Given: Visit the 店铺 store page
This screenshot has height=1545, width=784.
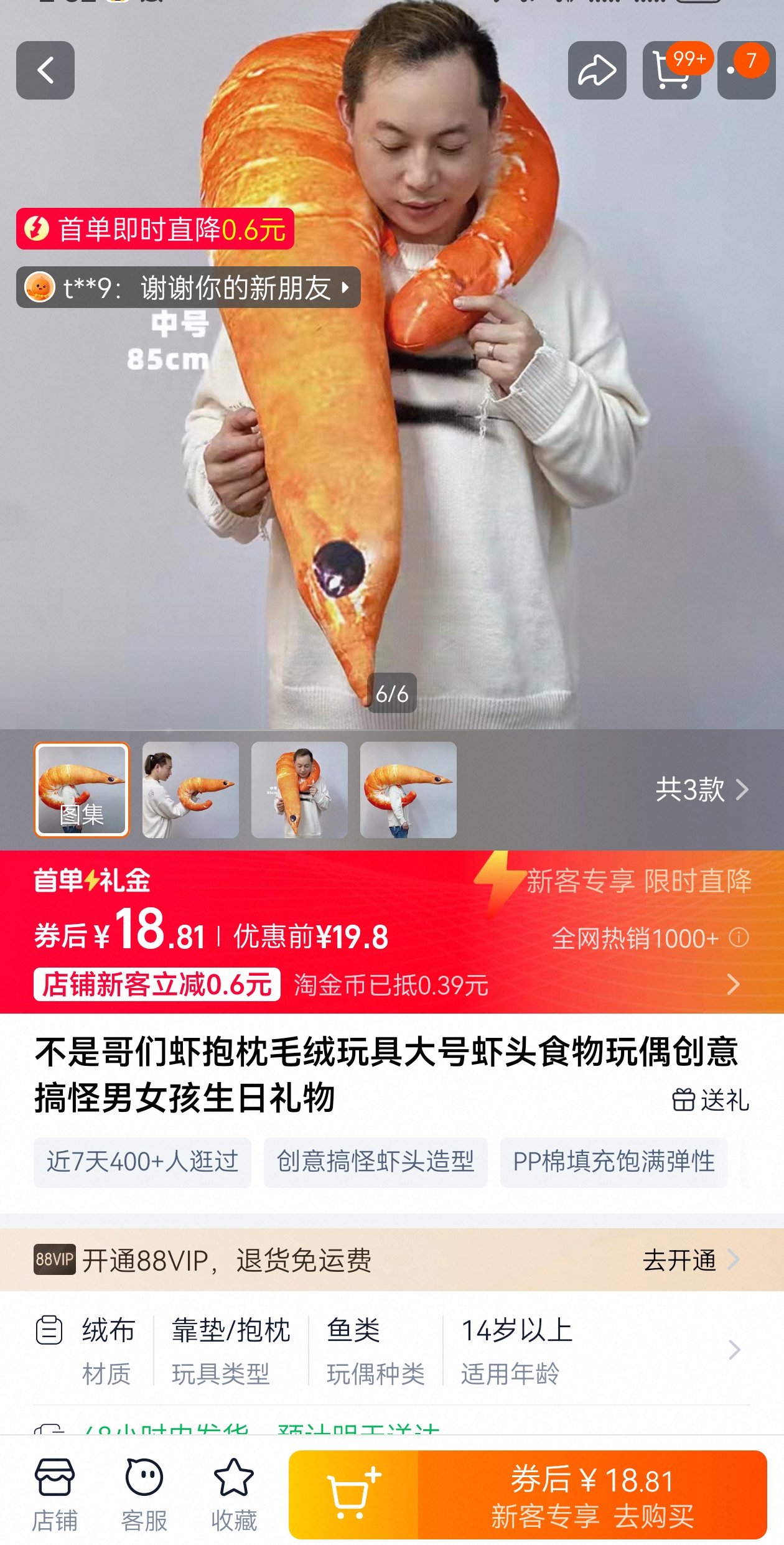Looking at the screenshot, I should tap(55, 1495).
